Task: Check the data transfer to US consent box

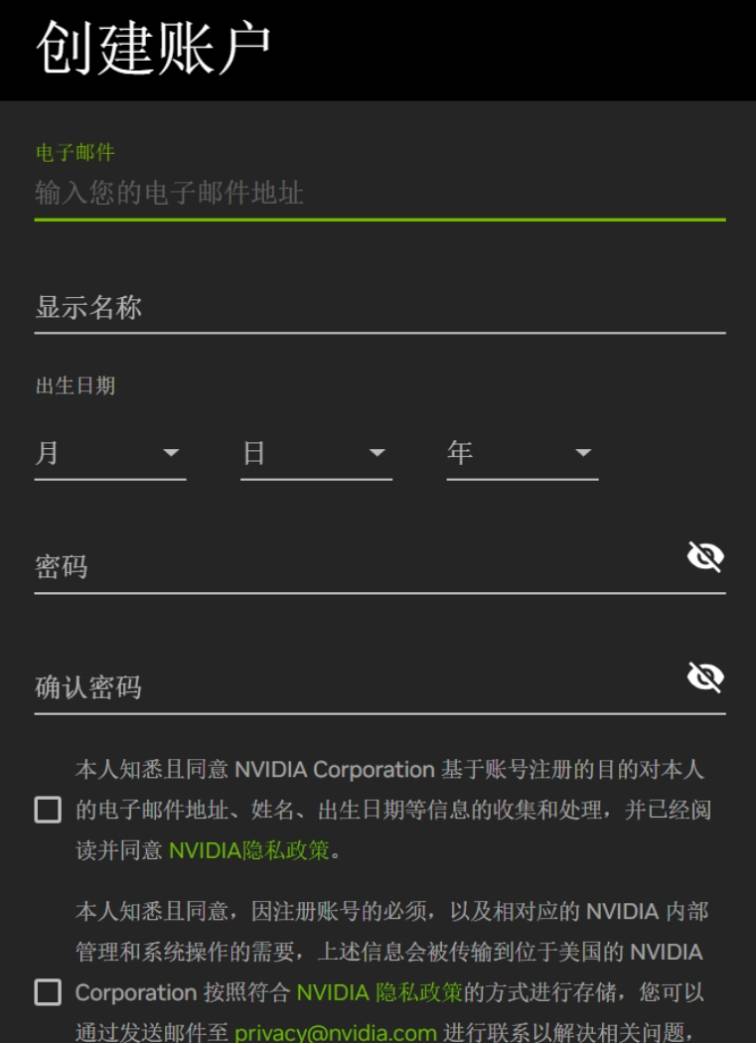Action: pos(48,992)
